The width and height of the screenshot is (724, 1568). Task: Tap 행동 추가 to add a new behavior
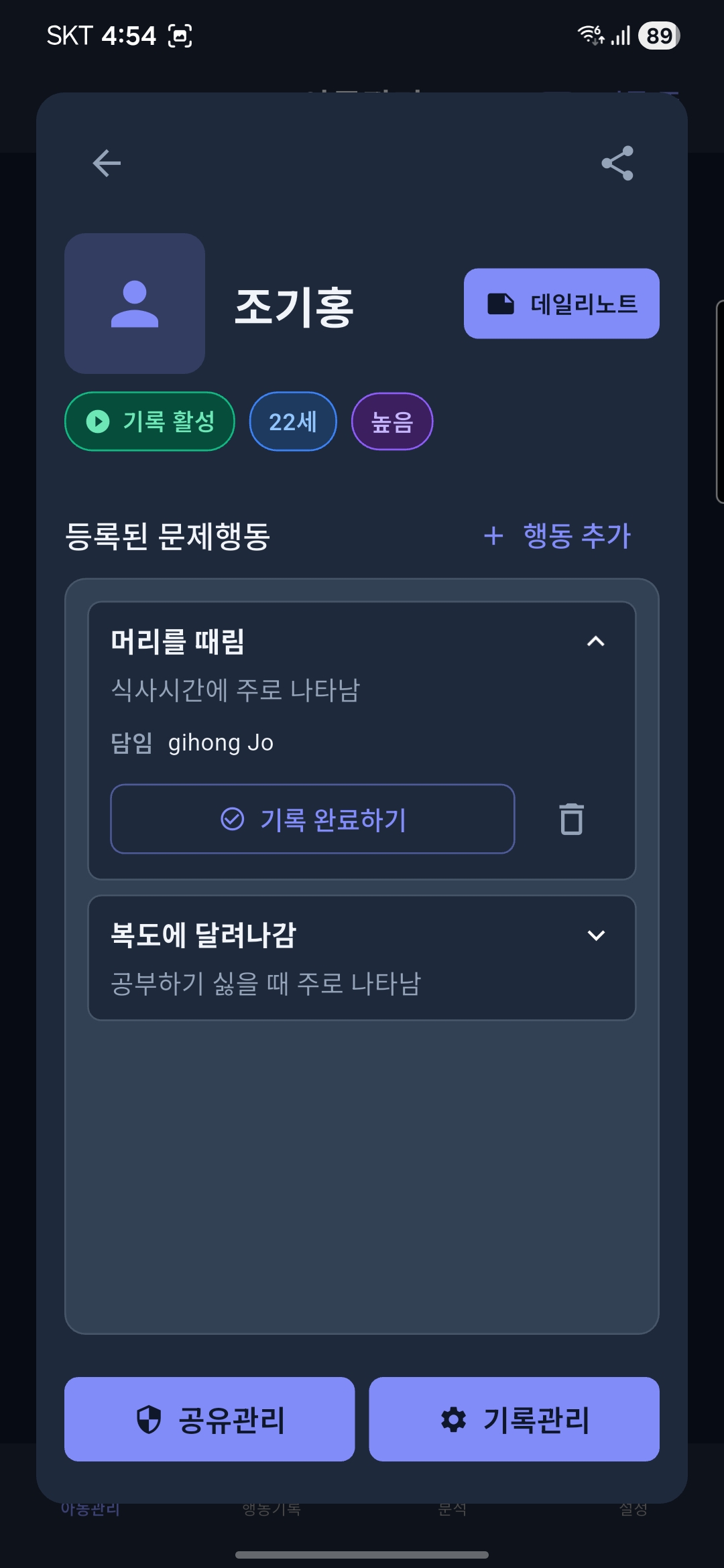[x=575, y=535]
